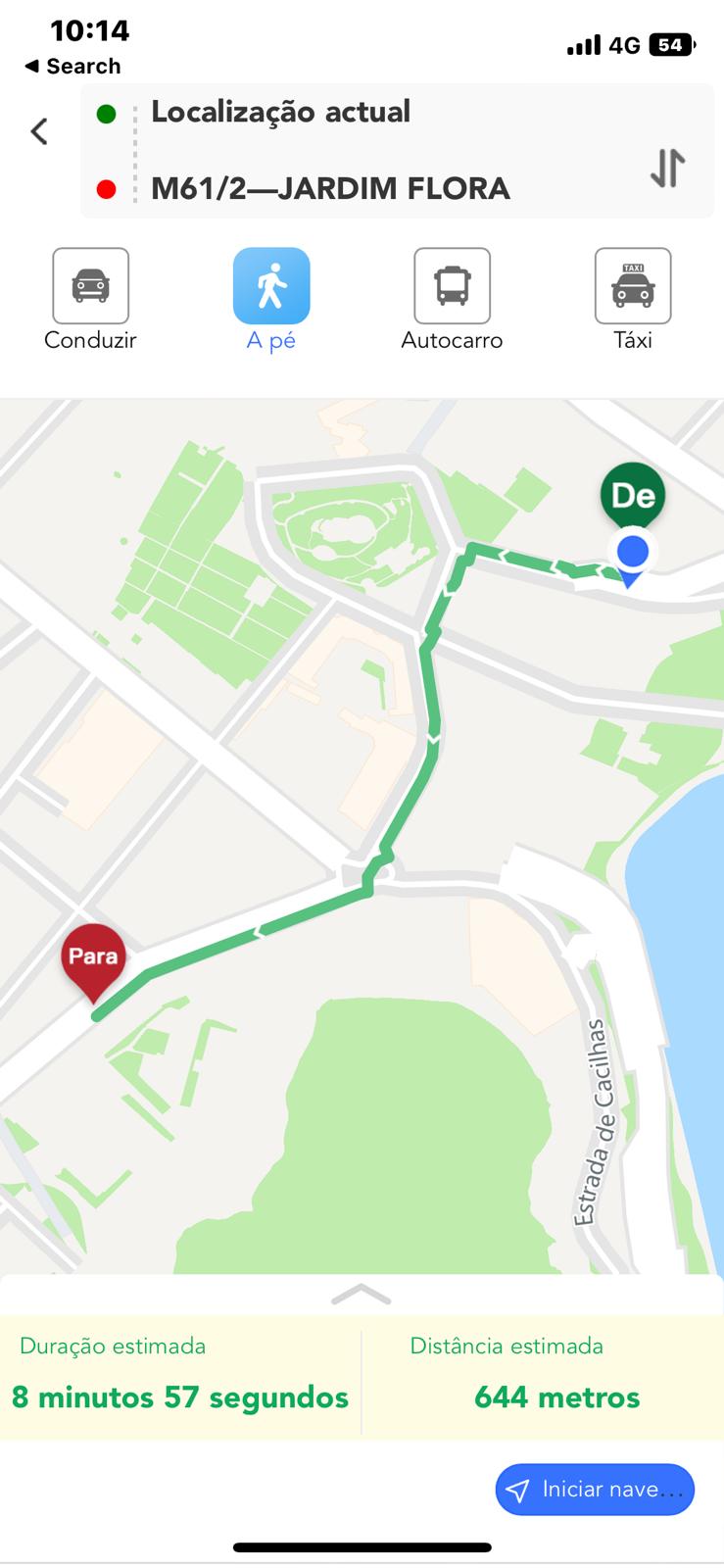This screenshot has height=1568, width=724.
Task: Swap origin and destination
Action: tap(667, 168)
